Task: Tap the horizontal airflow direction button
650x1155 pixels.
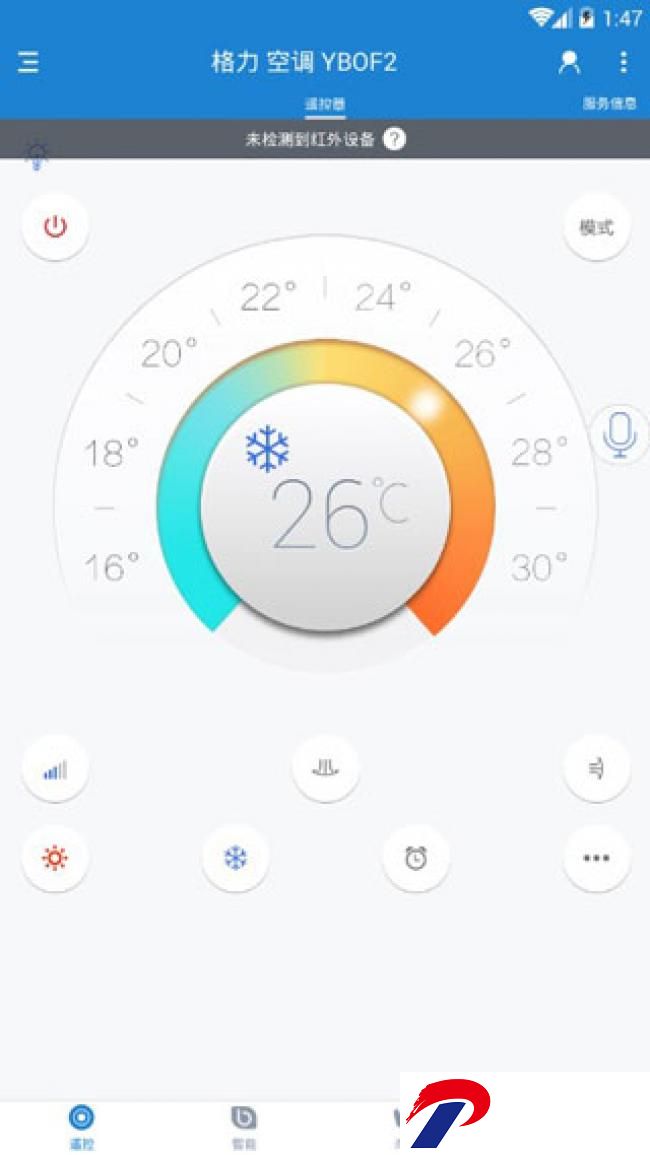Action: pyautogui.click(x=596, y=769)
